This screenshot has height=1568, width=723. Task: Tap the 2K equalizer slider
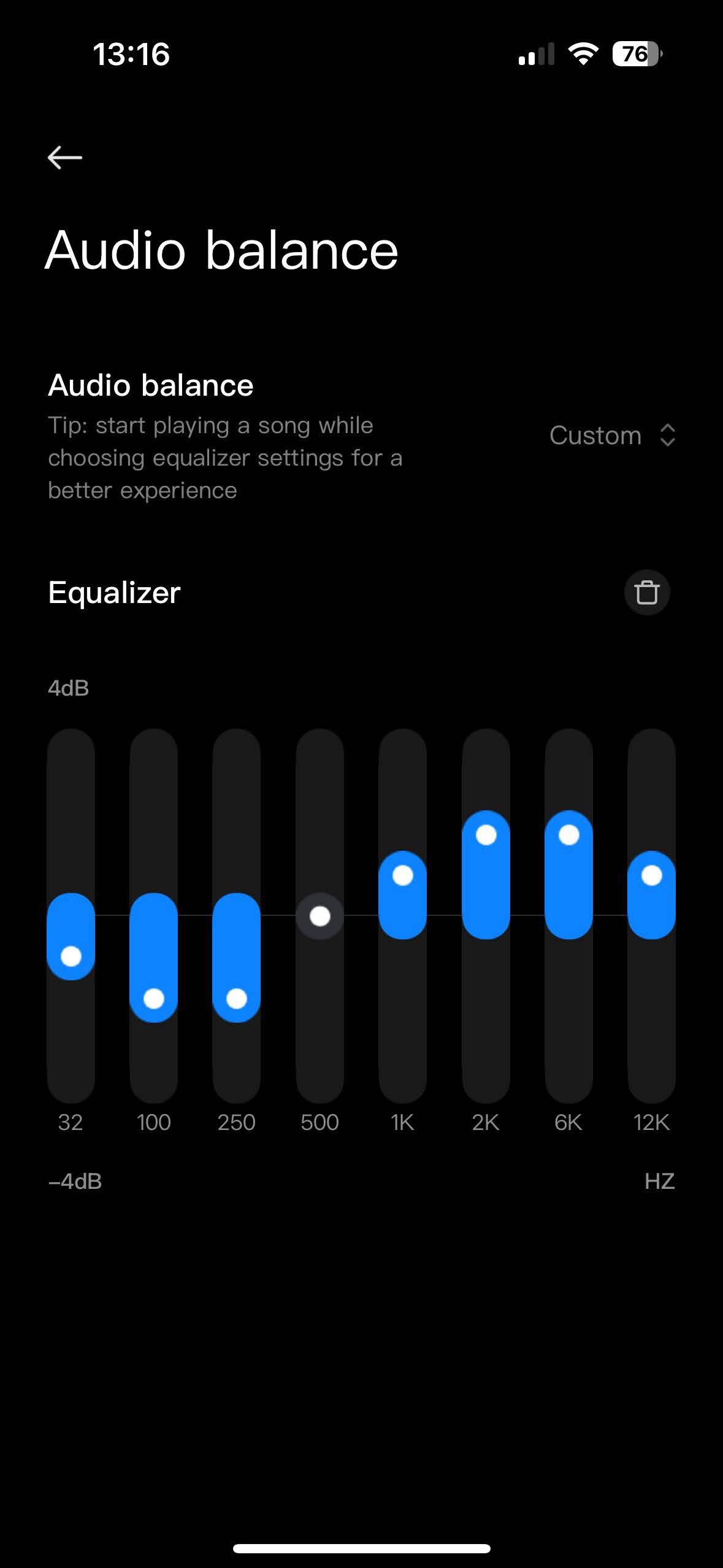click(486, 916)
